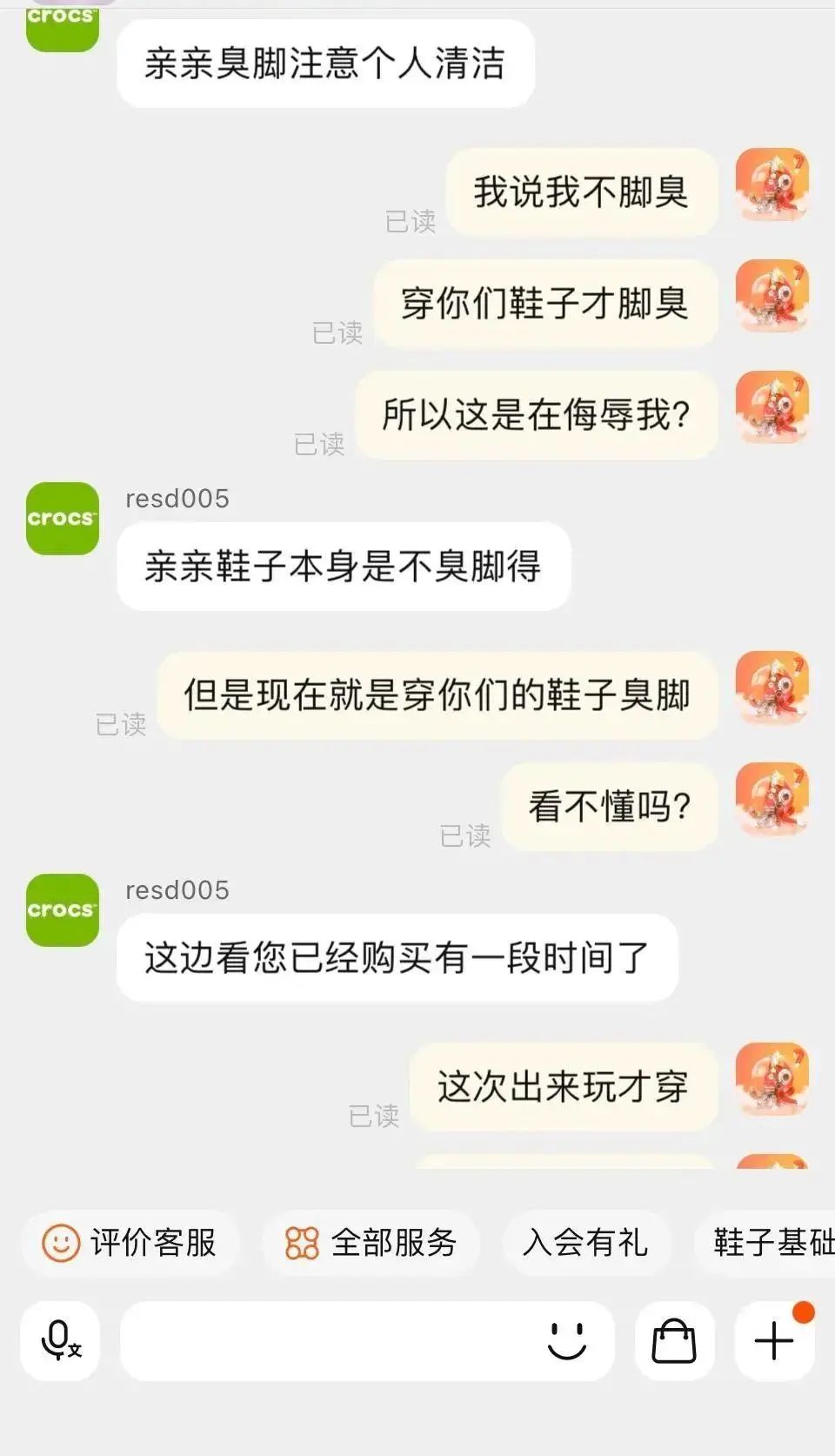Open more options with plus icon
This screenshot has height=1456, width=835.
pyautogui.click(x=774, y=1340)
